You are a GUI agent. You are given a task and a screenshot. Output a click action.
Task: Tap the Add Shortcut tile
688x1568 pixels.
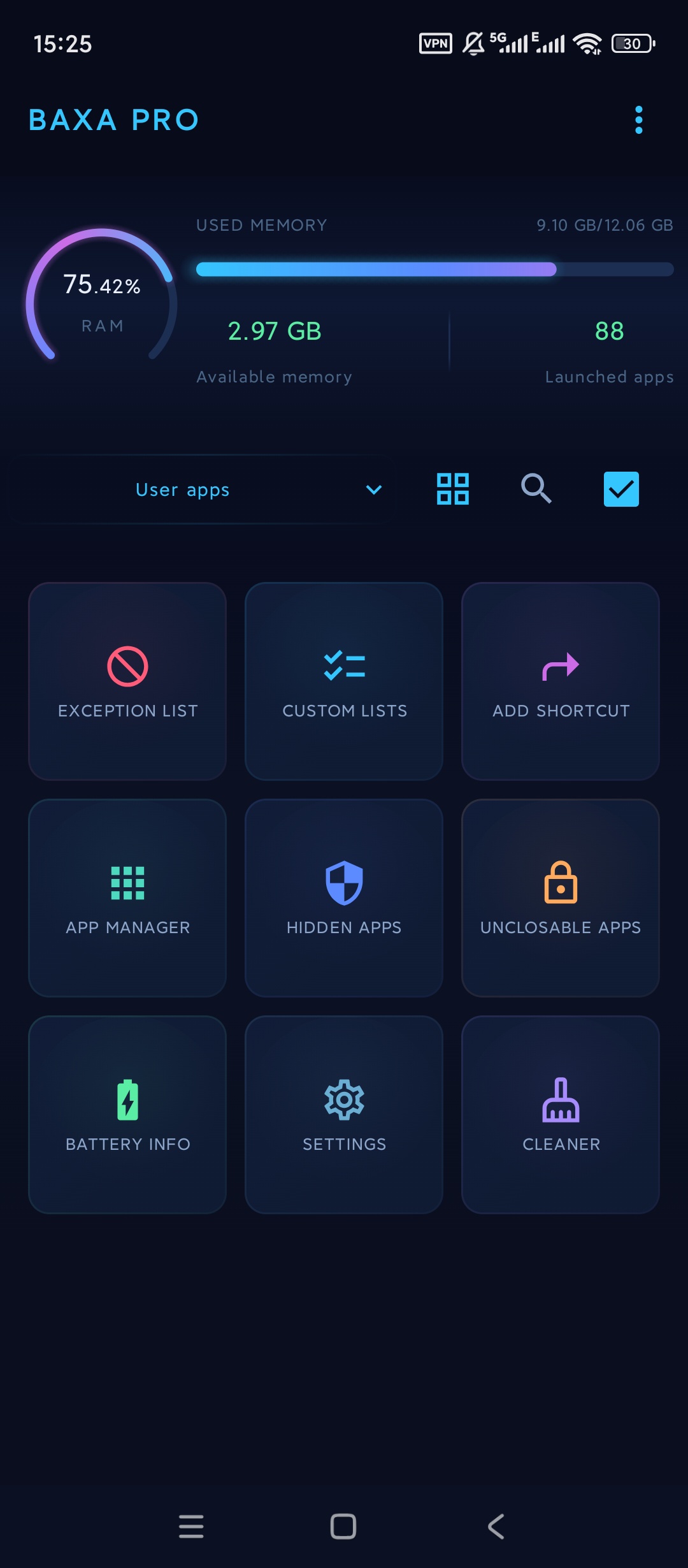pos(561,681)
